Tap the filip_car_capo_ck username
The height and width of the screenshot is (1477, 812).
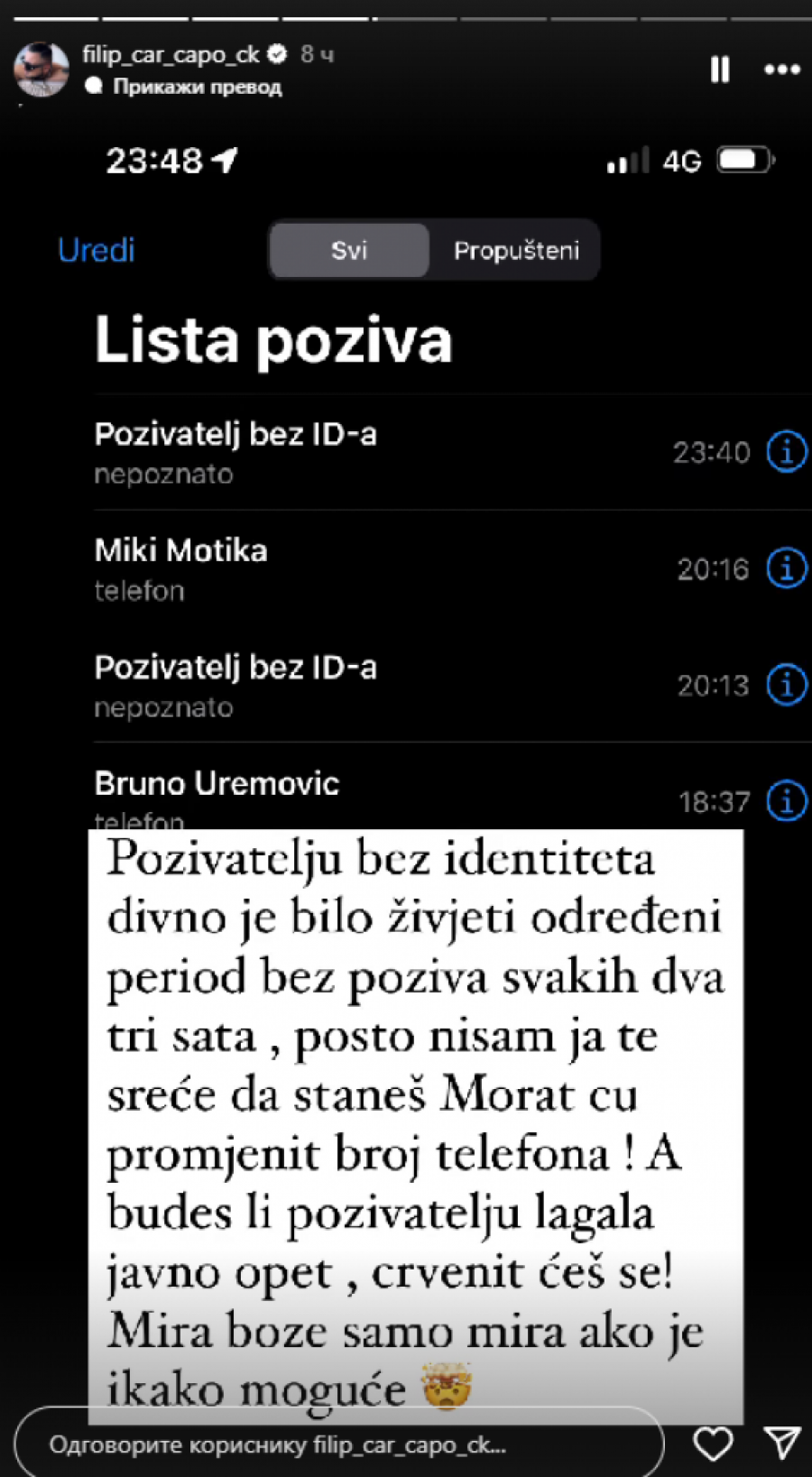(171, 55)
